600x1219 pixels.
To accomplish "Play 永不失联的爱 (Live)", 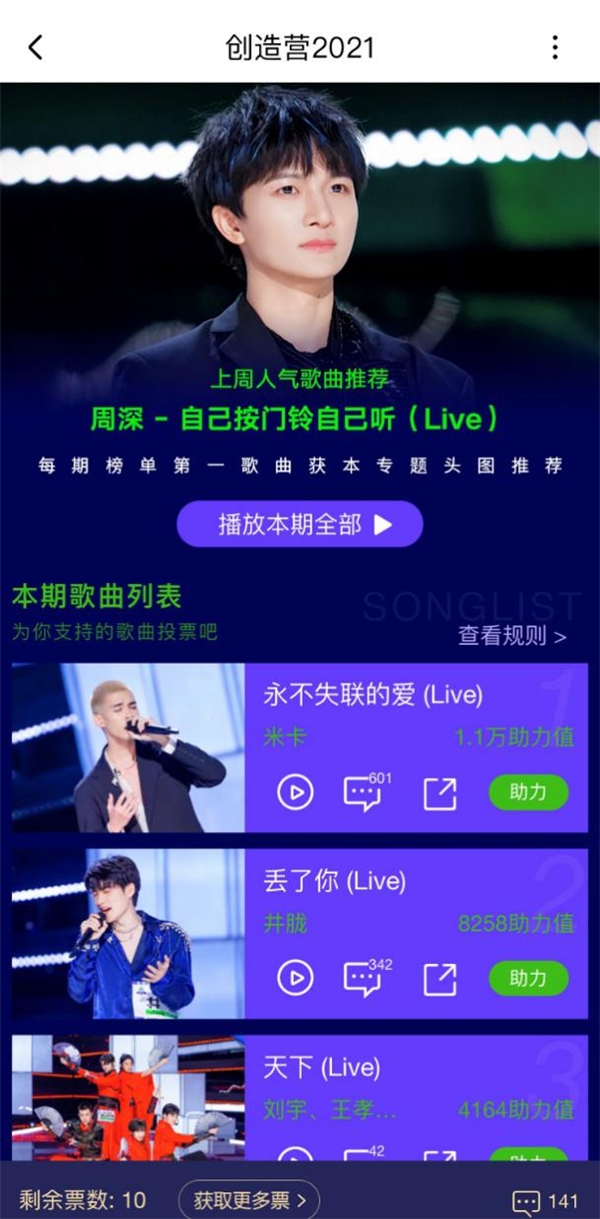I will [295, 793].
